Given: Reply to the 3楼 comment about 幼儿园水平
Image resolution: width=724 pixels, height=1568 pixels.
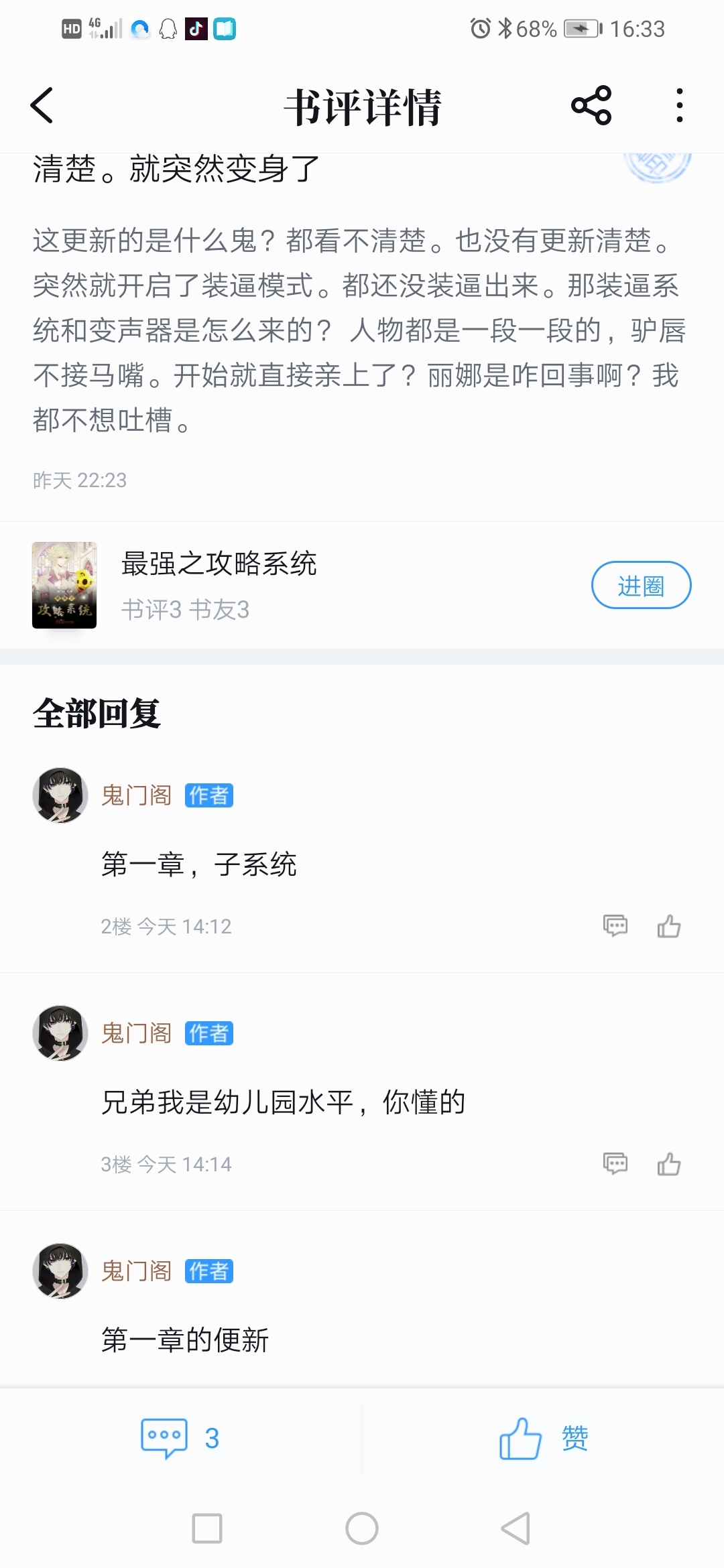Looking at the screenshot, I should pos(615,1164).
